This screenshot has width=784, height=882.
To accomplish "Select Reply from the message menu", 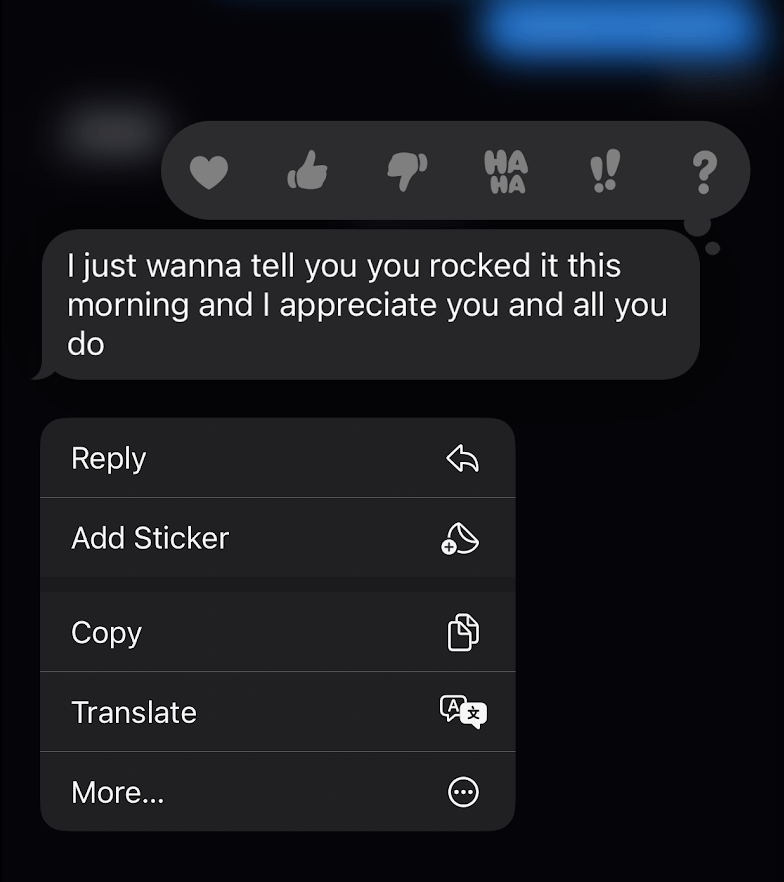I will (277, 458).
